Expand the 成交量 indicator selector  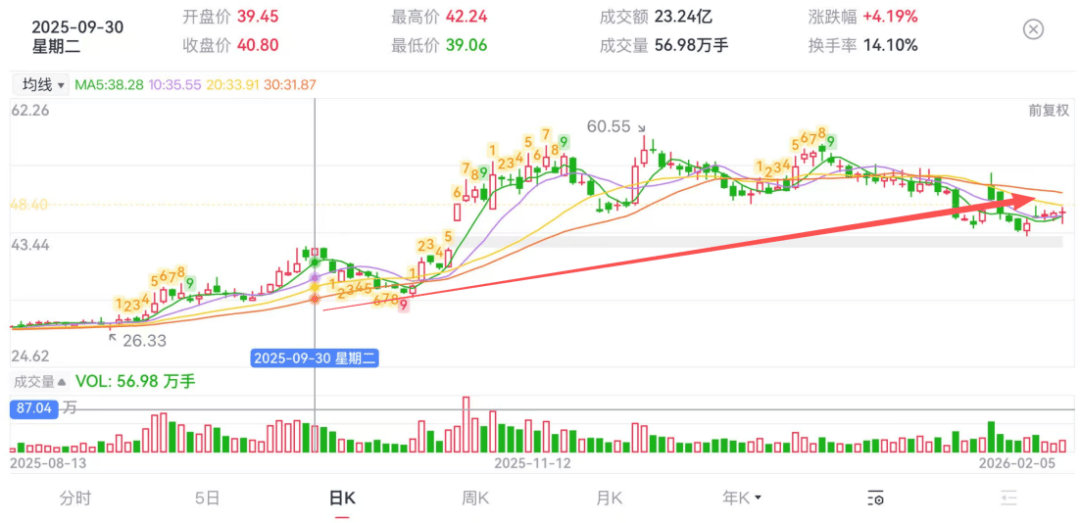[39, 382]
